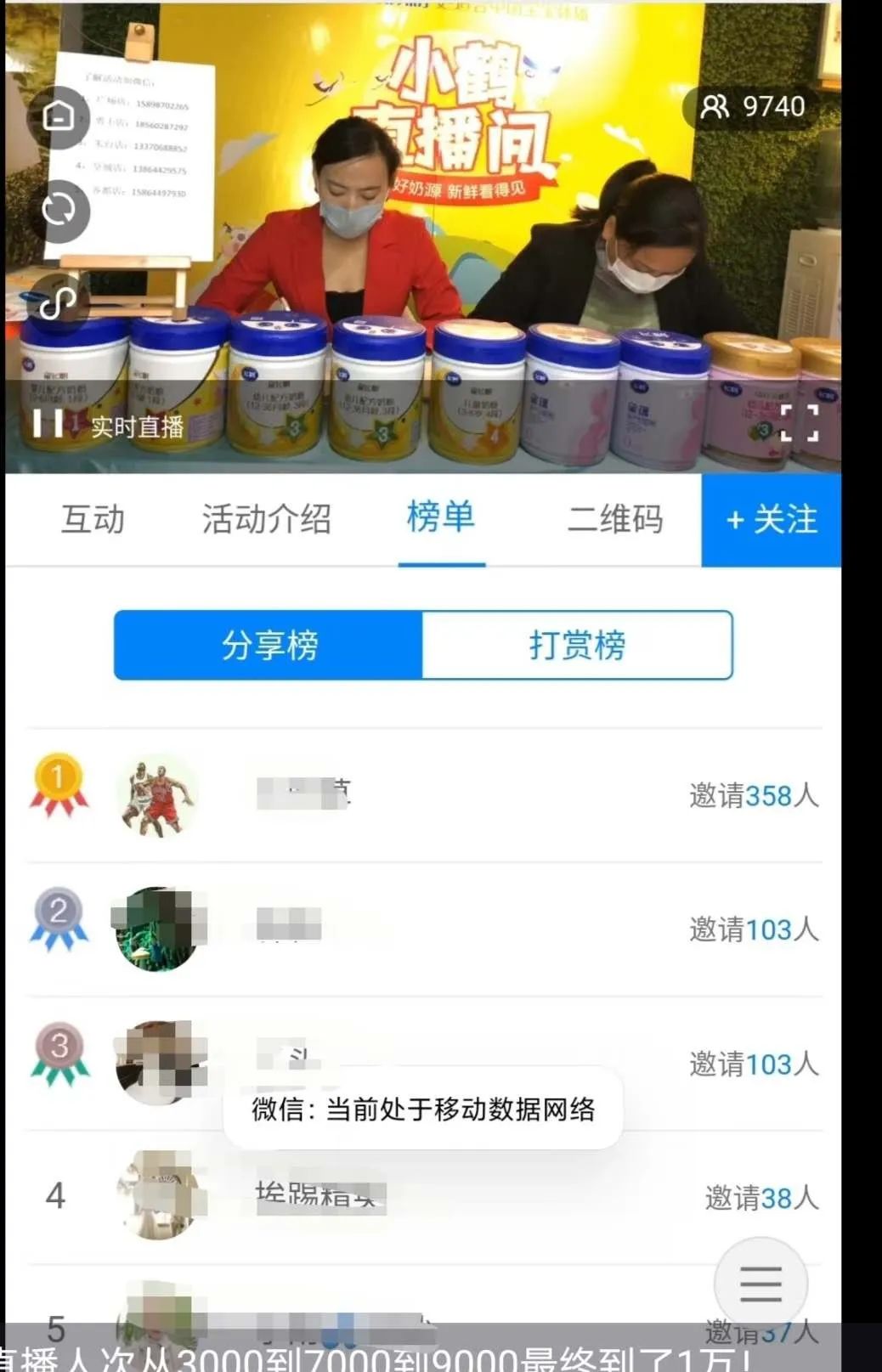Open the fourth-place user who invited 38 people
The image size is (882, 1372).
pyautogui.click(x=425, y=1196)
